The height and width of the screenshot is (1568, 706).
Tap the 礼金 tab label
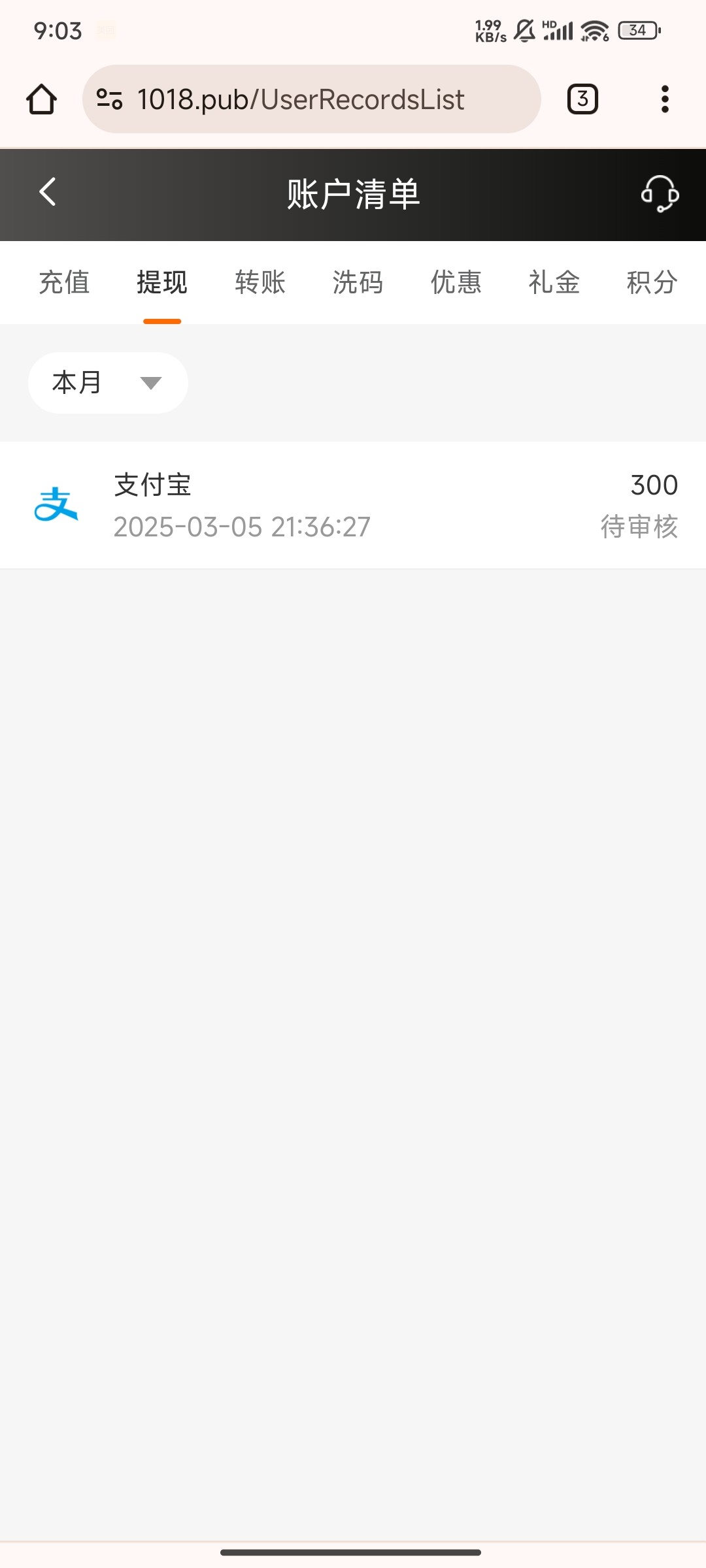[x=553, y=282]
